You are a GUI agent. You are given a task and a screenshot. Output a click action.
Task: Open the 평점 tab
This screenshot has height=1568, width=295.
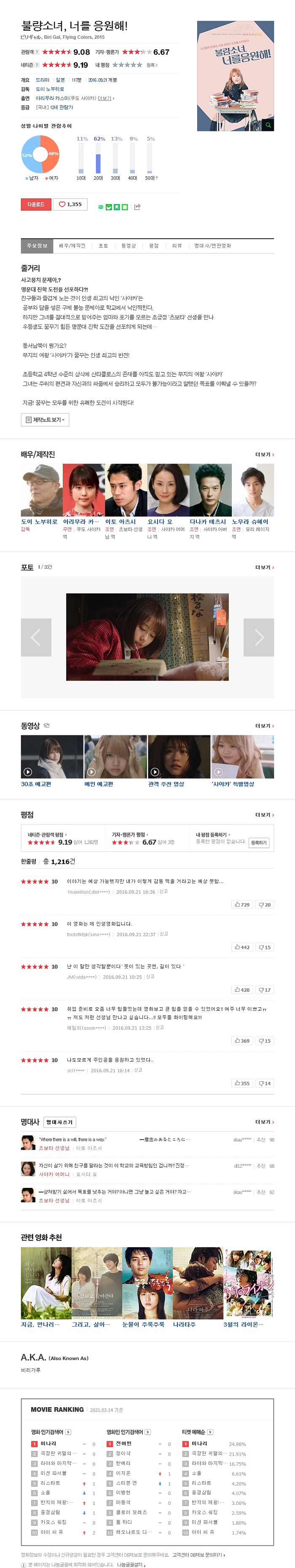(153, 245)
